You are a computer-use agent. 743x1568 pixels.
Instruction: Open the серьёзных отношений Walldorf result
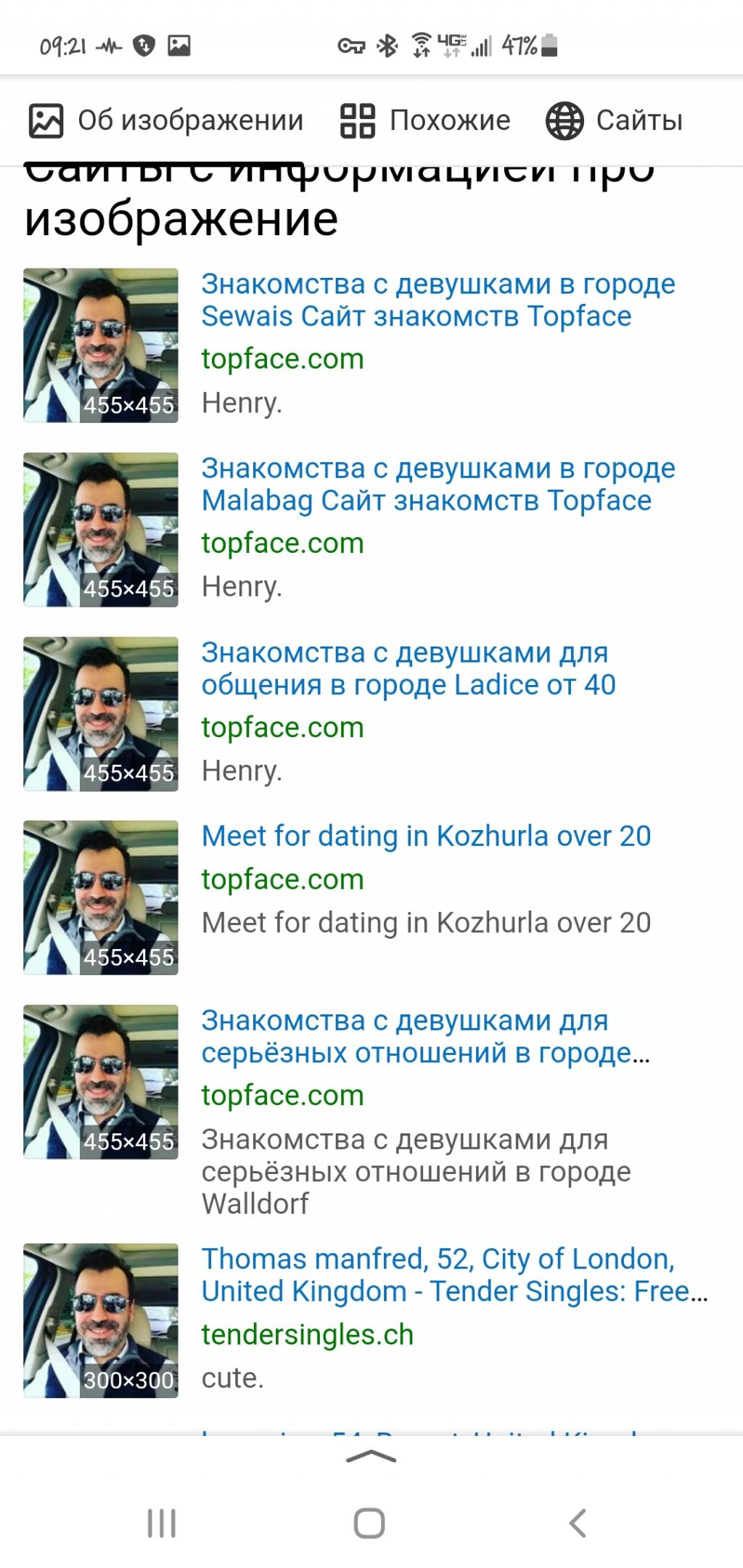424,1036
